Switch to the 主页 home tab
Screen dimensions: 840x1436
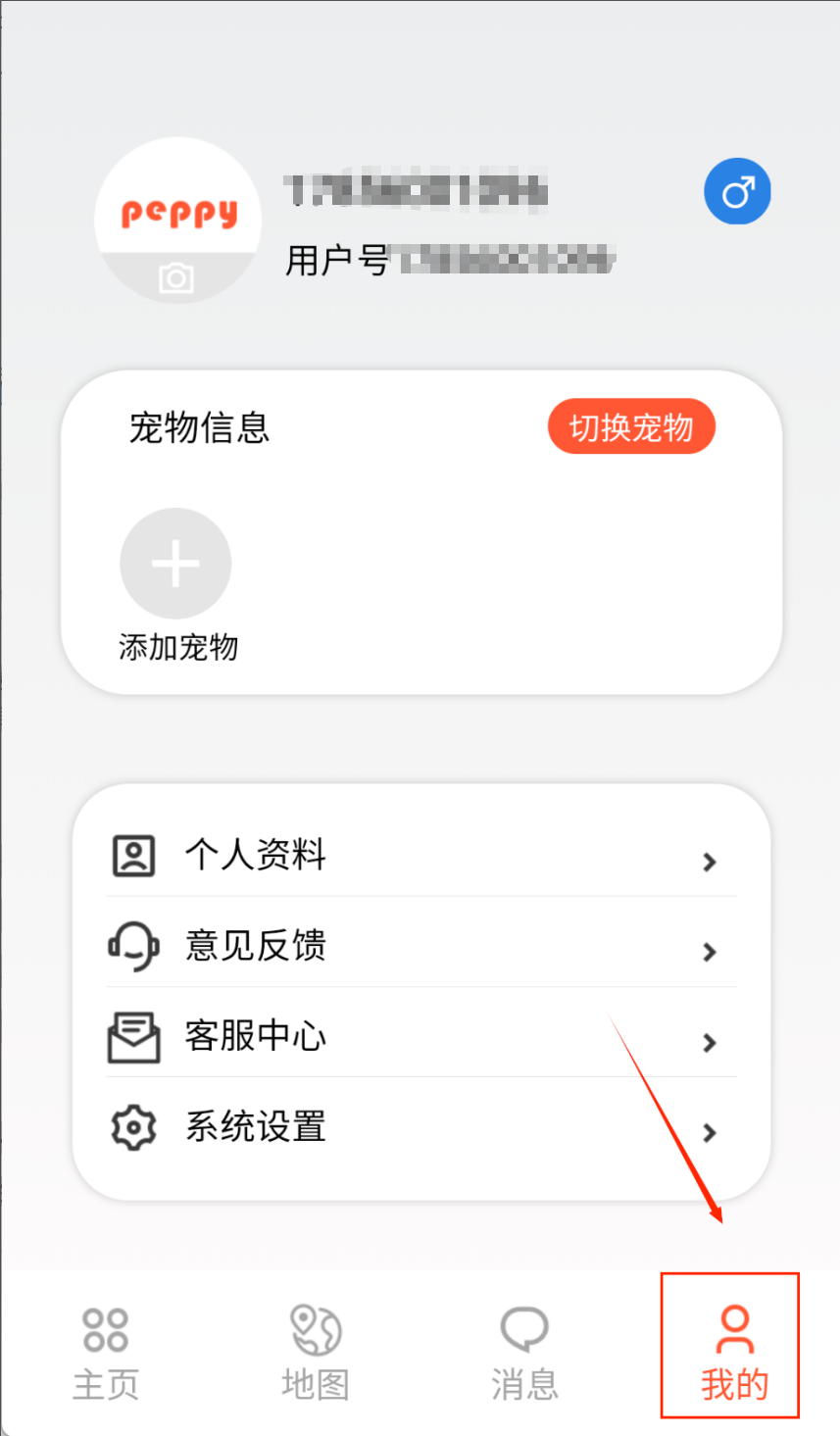click(106, 1354)
